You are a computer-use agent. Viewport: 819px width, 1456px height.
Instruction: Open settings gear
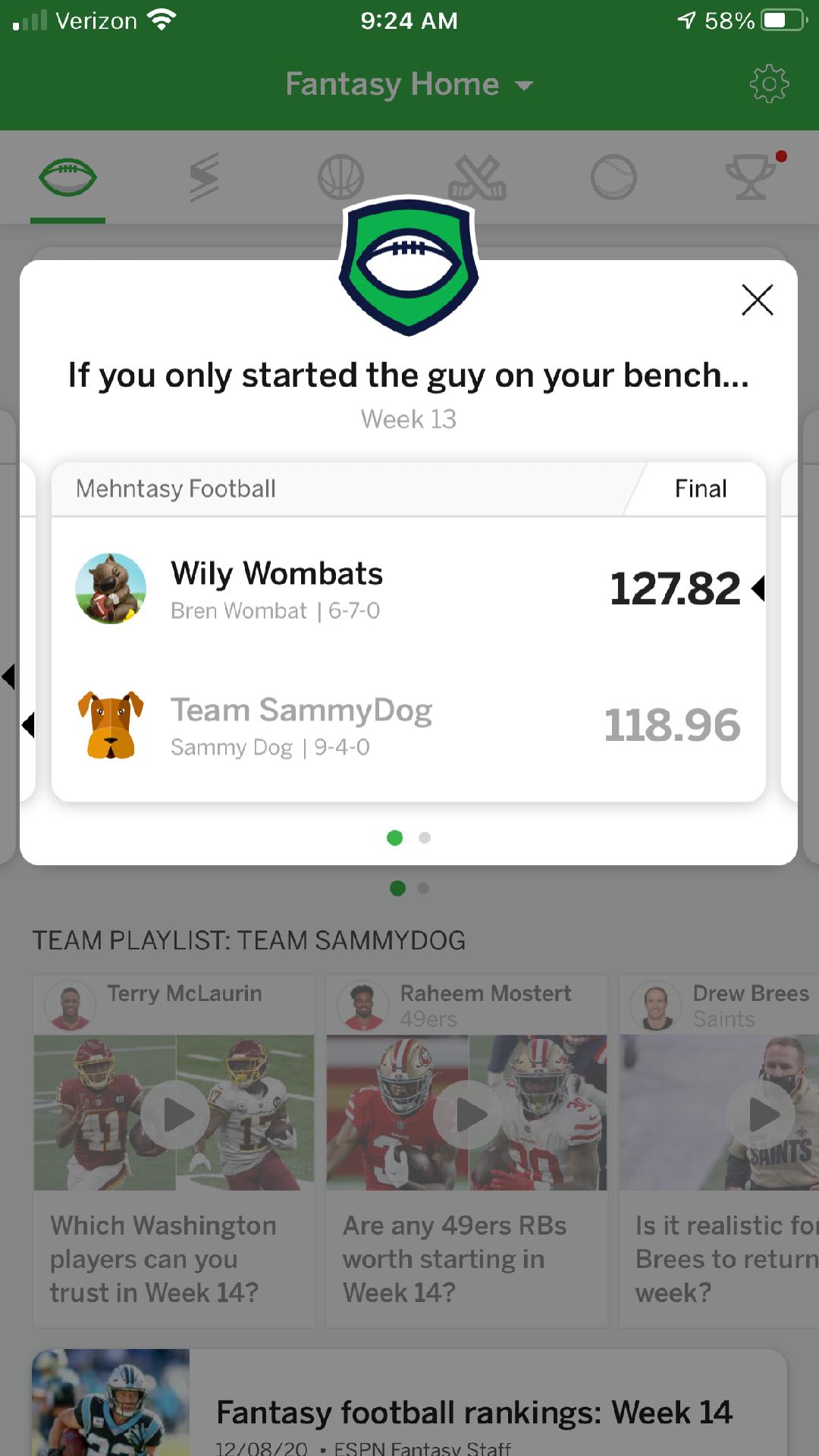tap(769, 84)
